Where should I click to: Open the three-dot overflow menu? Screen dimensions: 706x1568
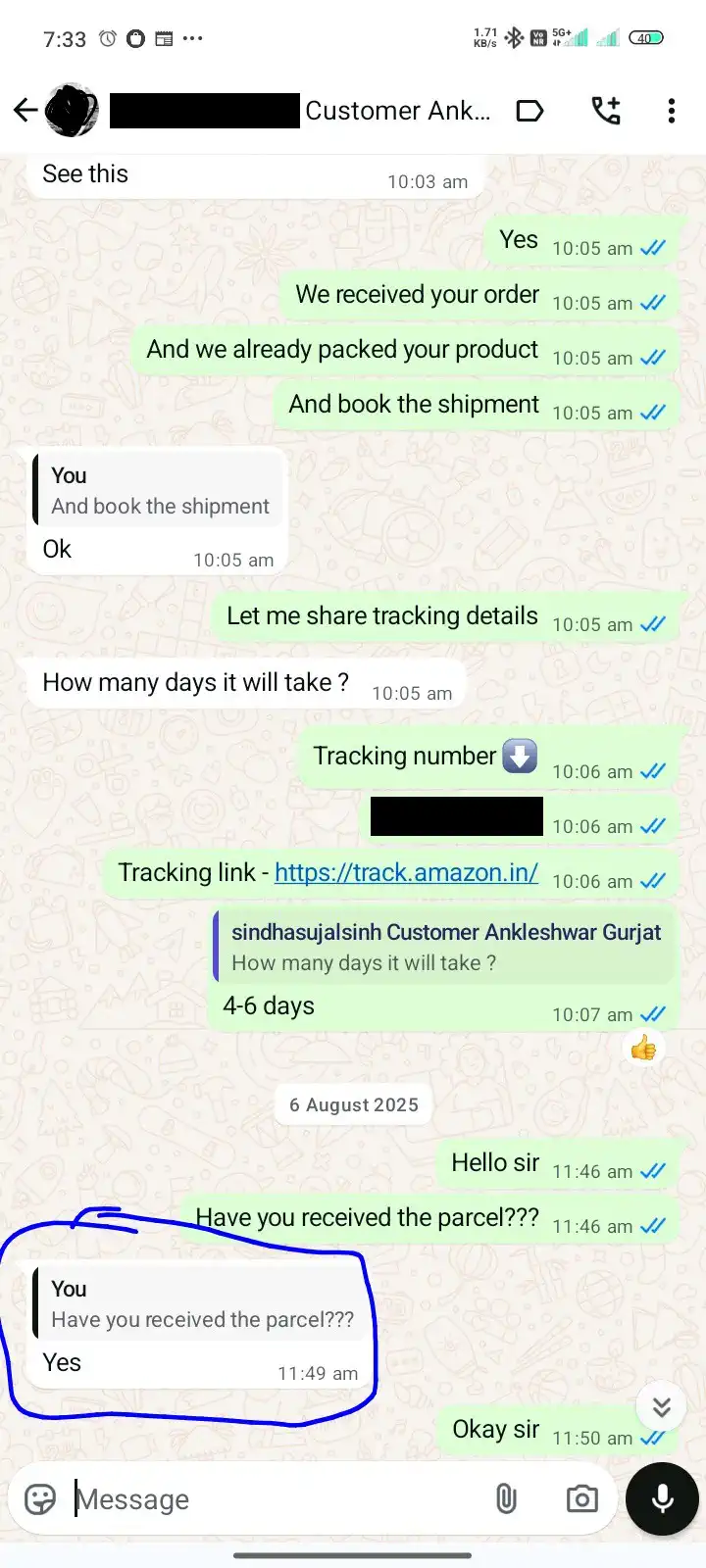pos(672,111)
